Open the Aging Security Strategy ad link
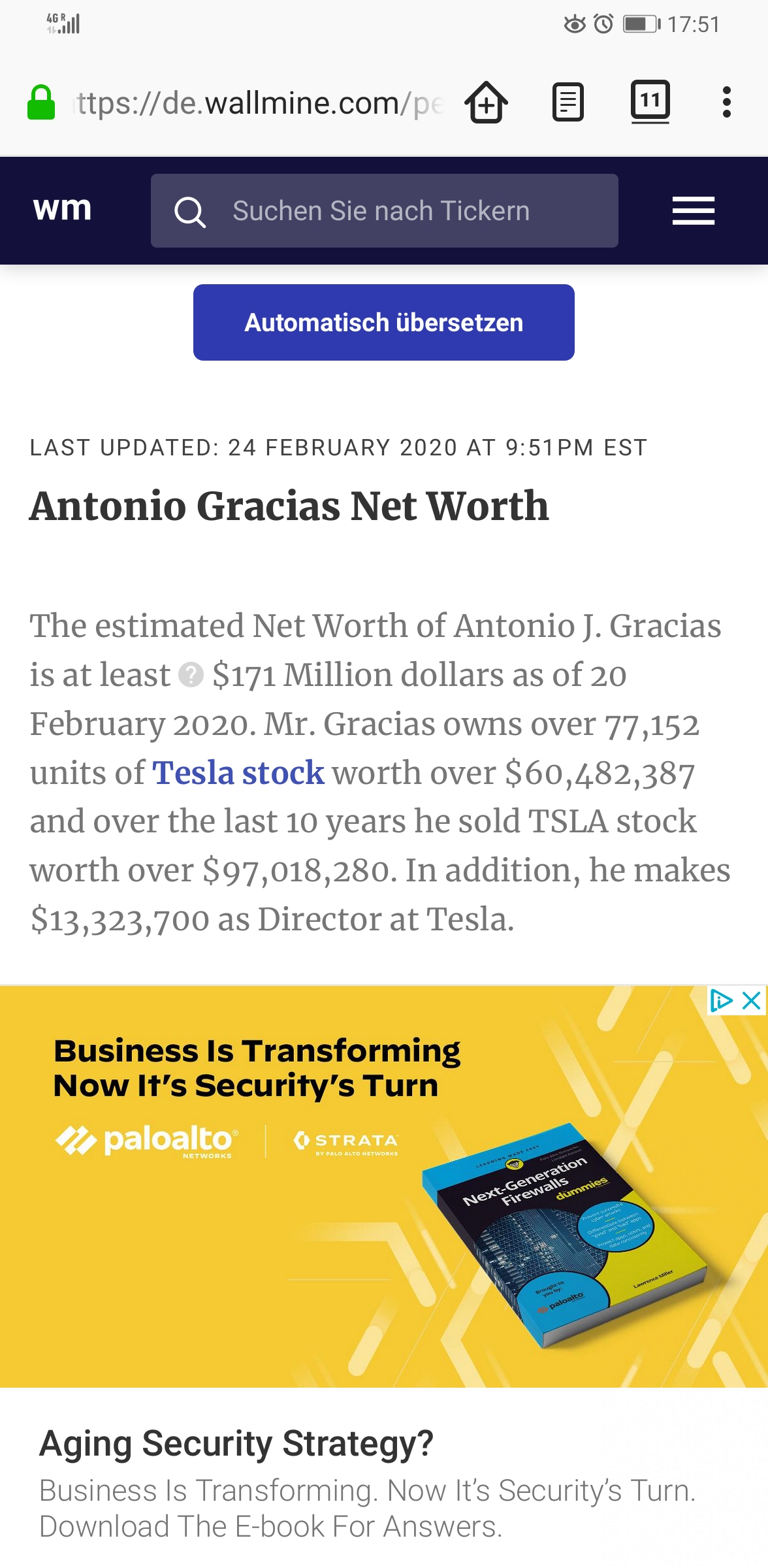Image resolution: width=768 pixels, height=1568 pixels. click(x=236, y=1443)
